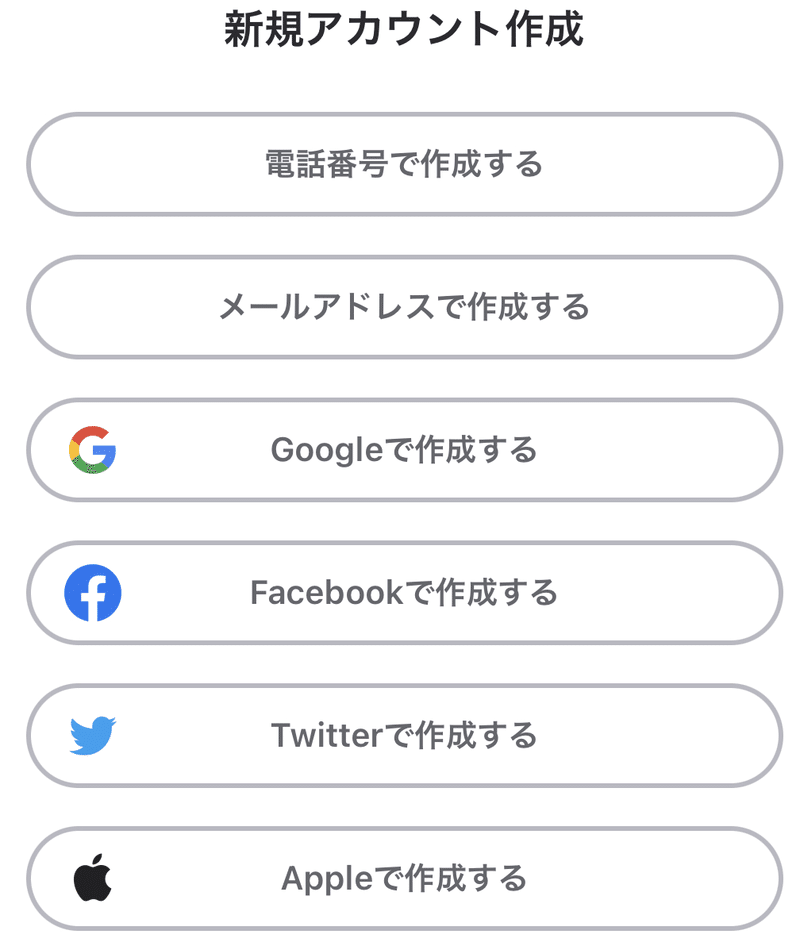Choose メールアドレスで作成する option

pos(404,307)
